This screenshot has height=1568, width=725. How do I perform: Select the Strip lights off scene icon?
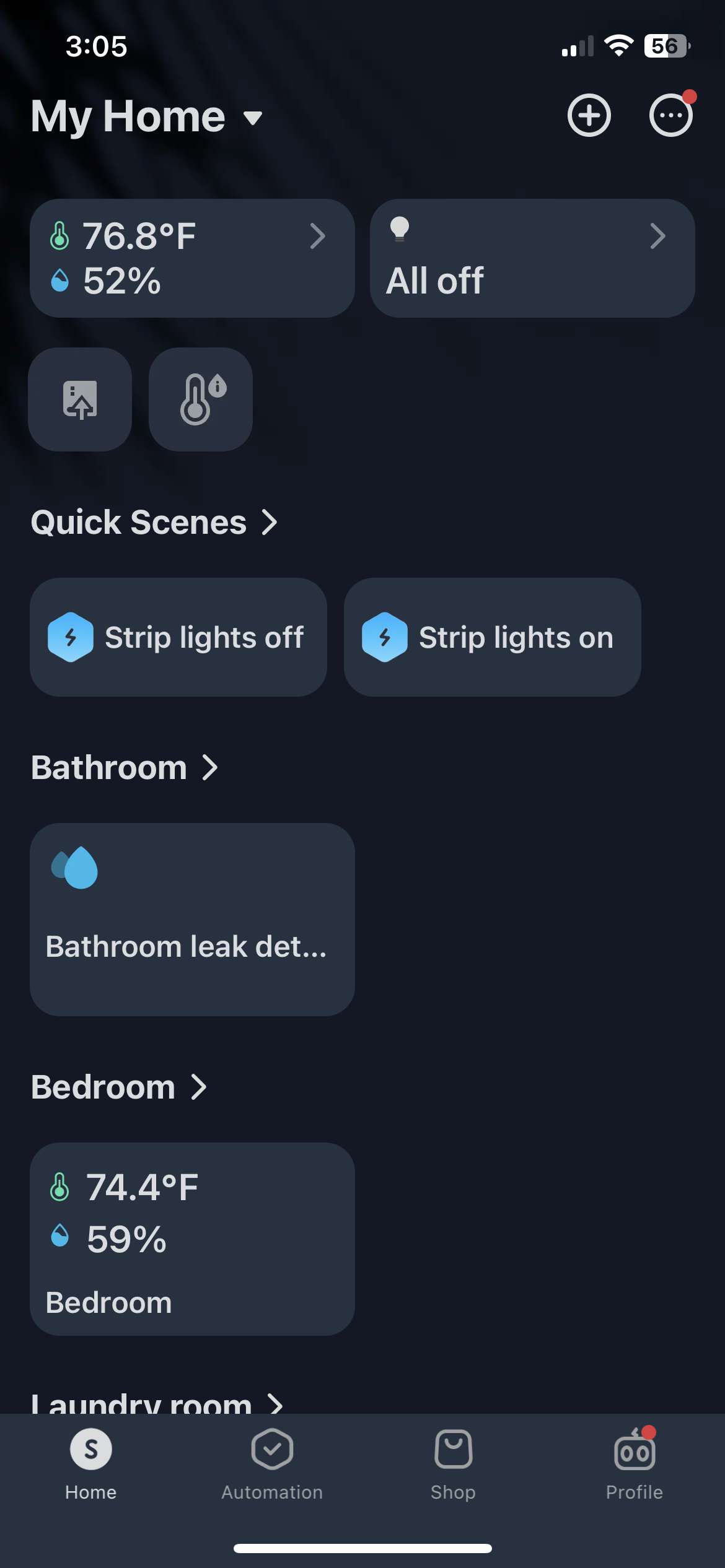point(70,636)
